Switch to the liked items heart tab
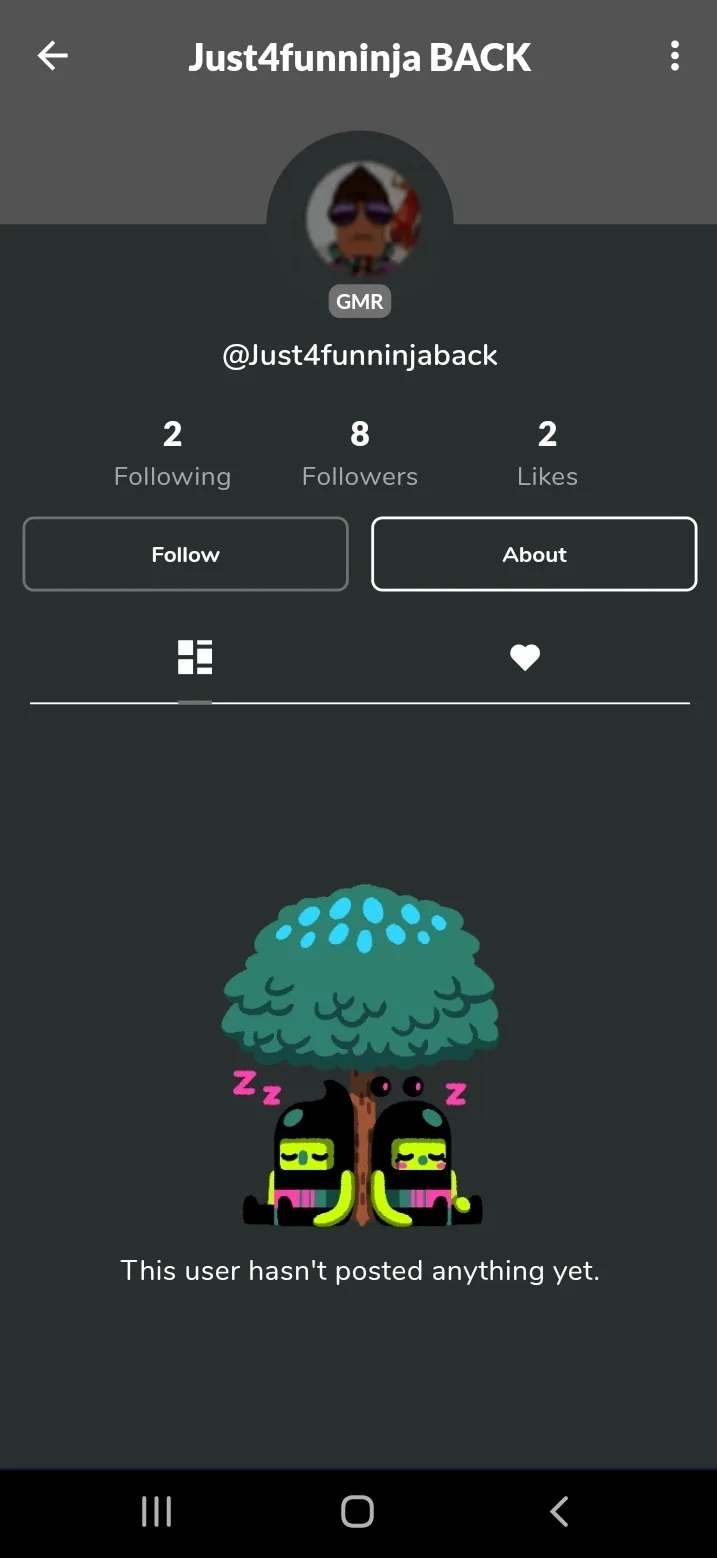This screenshot has height=1558, width=717. [525, 657]
